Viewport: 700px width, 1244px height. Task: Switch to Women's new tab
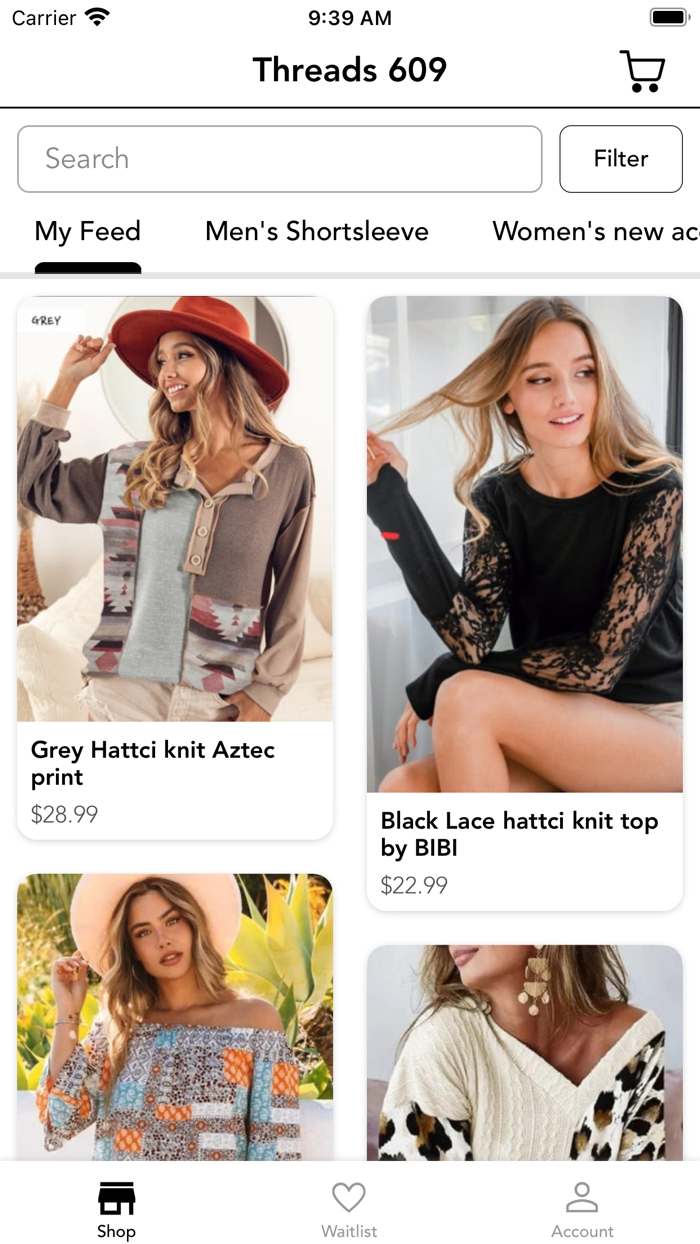594,232
